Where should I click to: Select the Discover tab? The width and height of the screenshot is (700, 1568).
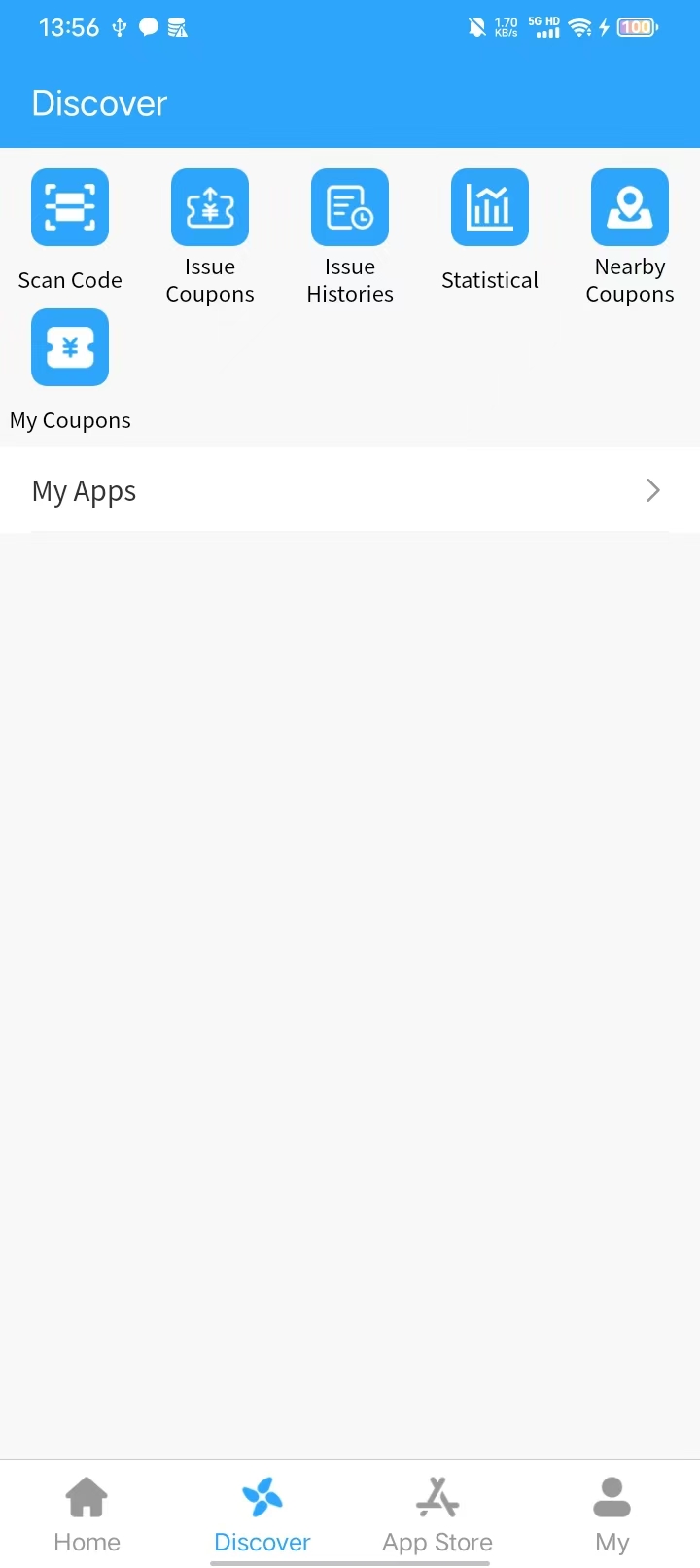[x=262, y=1515]
